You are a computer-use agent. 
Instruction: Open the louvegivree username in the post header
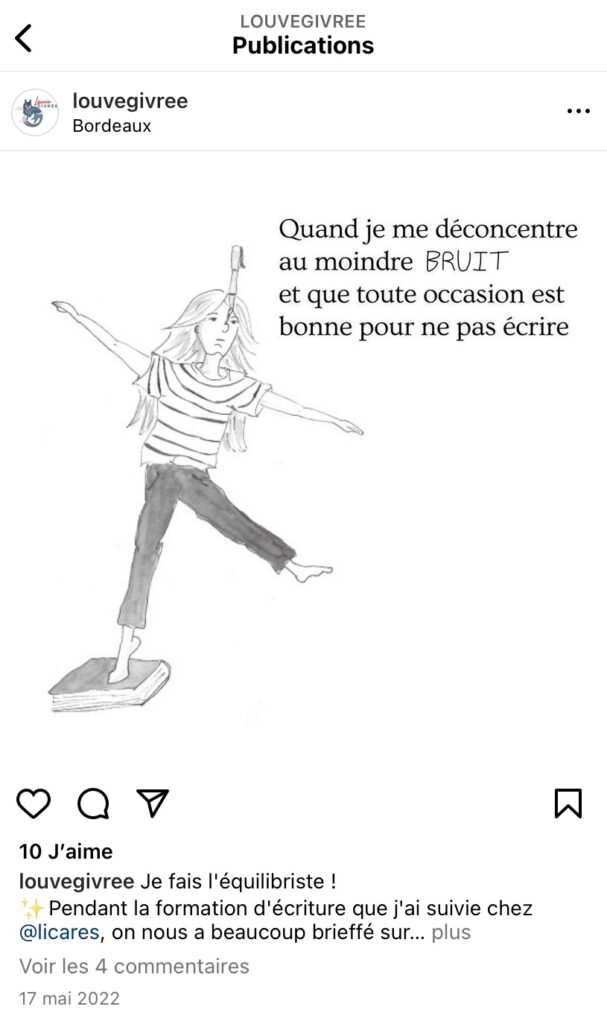(x=130, y=101)
